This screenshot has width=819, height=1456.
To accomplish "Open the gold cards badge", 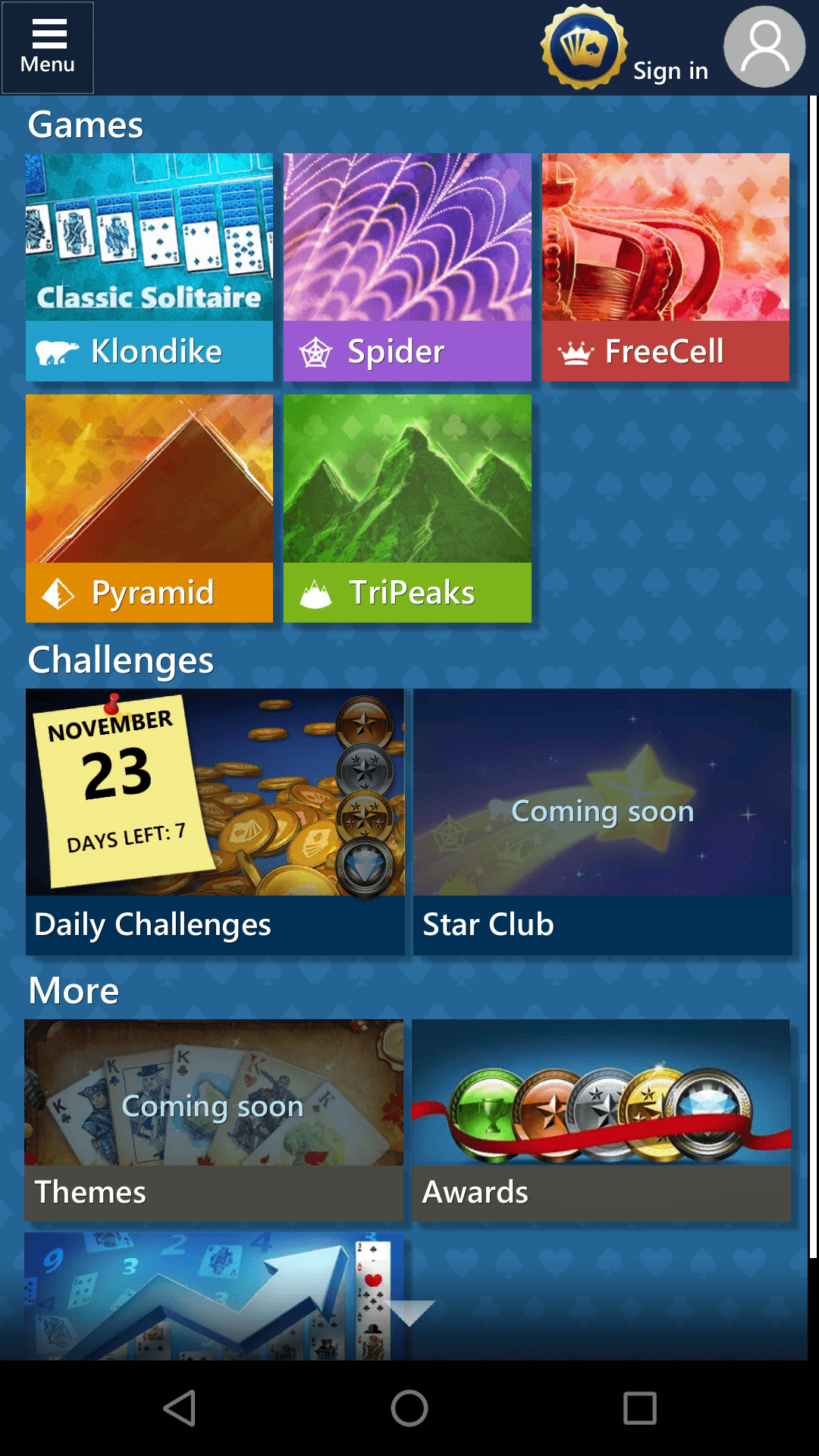I will [x=583, y=47].
